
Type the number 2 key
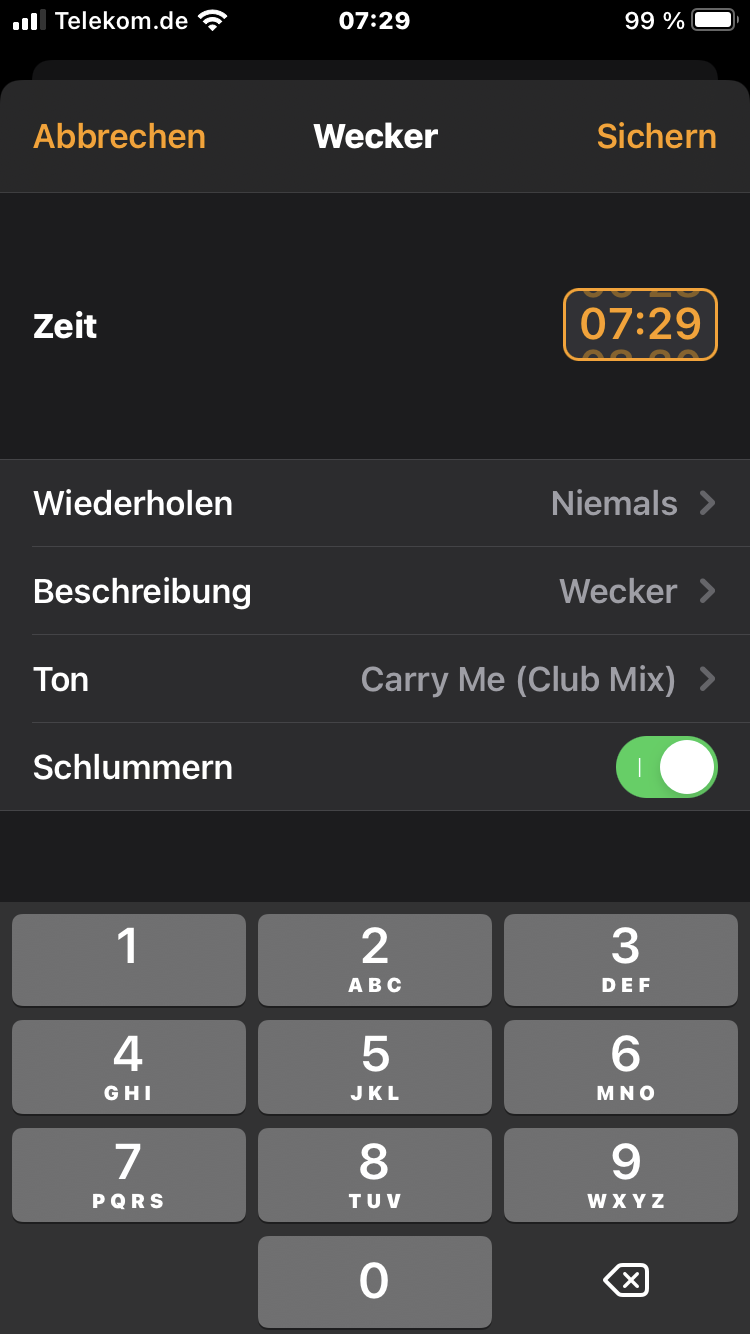coord(375,959)
